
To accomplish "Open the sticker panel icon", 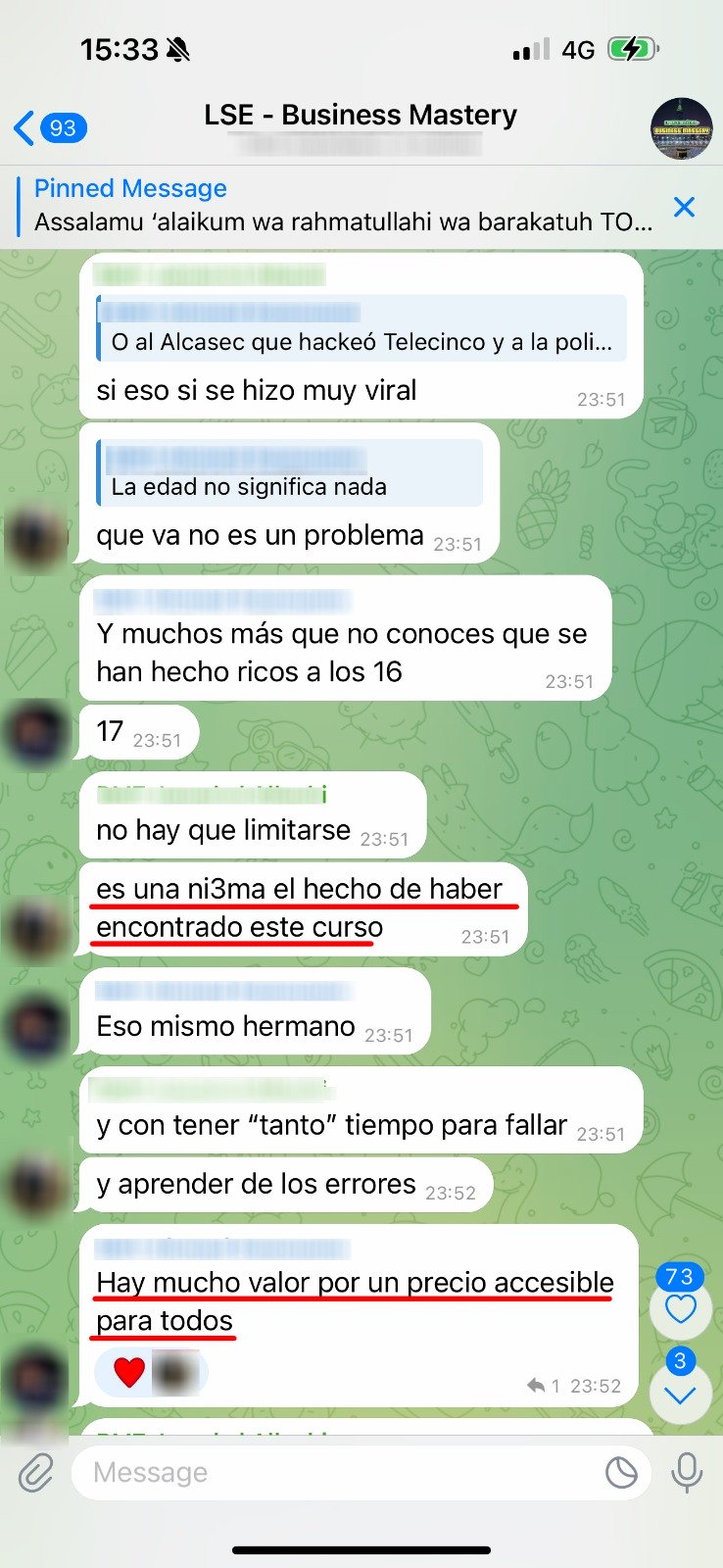I will [x=621, y=1472].
